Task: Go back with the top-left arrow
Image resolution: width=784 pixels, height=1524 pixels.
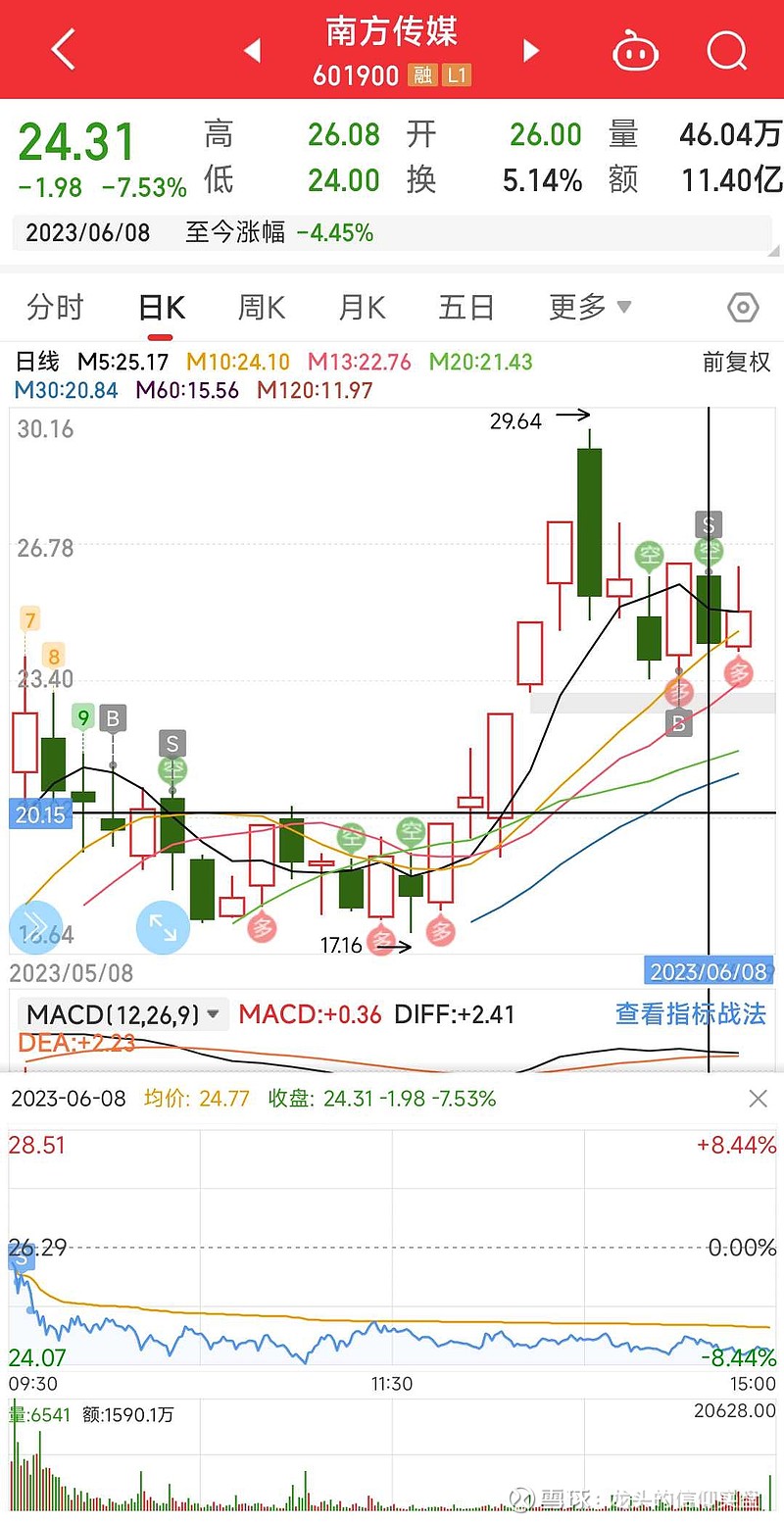Action: click(x=63, y=49)
